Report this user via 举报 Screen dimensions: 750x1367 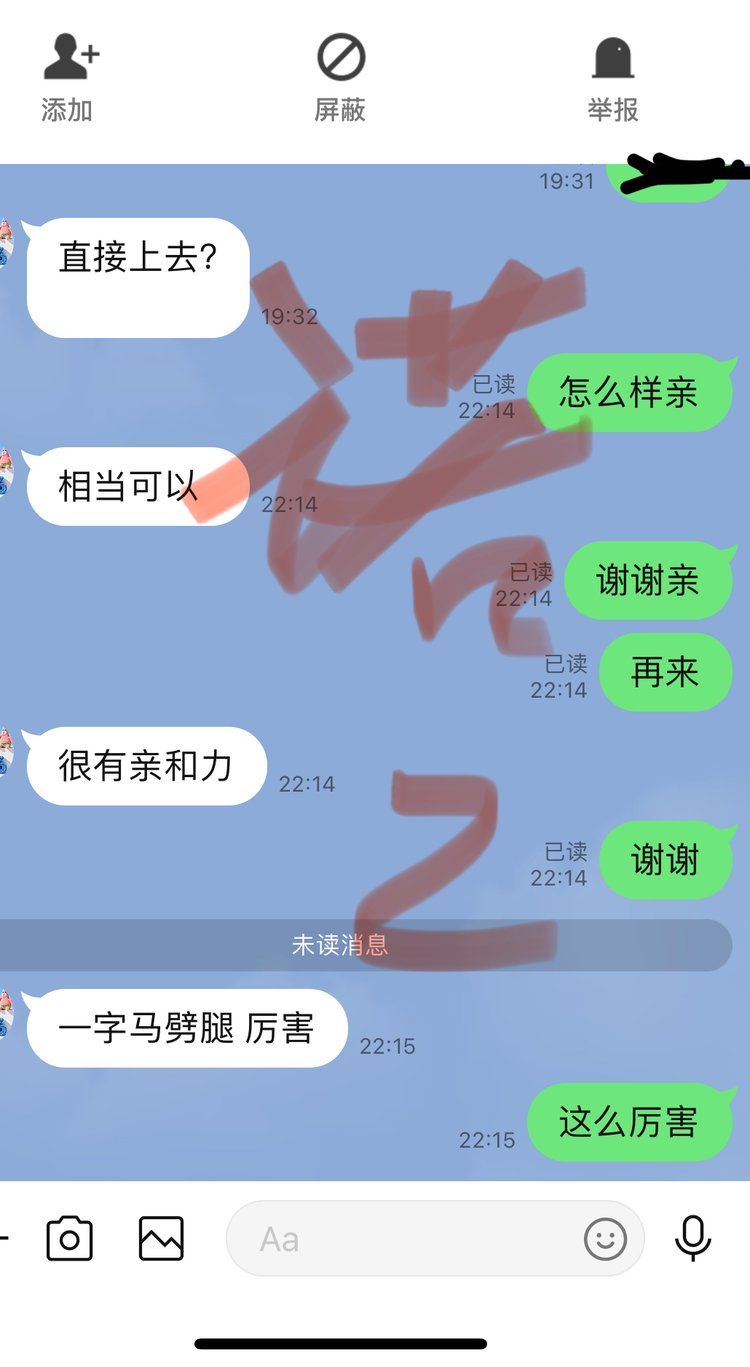coord(613,77)
